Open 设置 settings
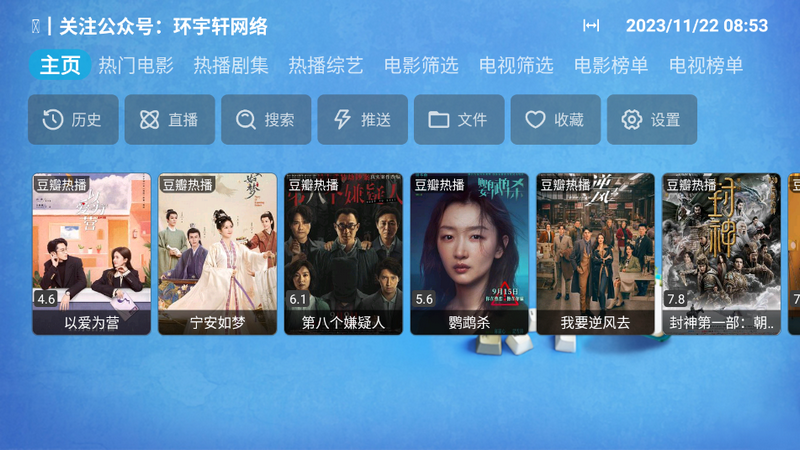Image resolution: width=800 pixels, height=450 pixels. [x=652, y=120]
